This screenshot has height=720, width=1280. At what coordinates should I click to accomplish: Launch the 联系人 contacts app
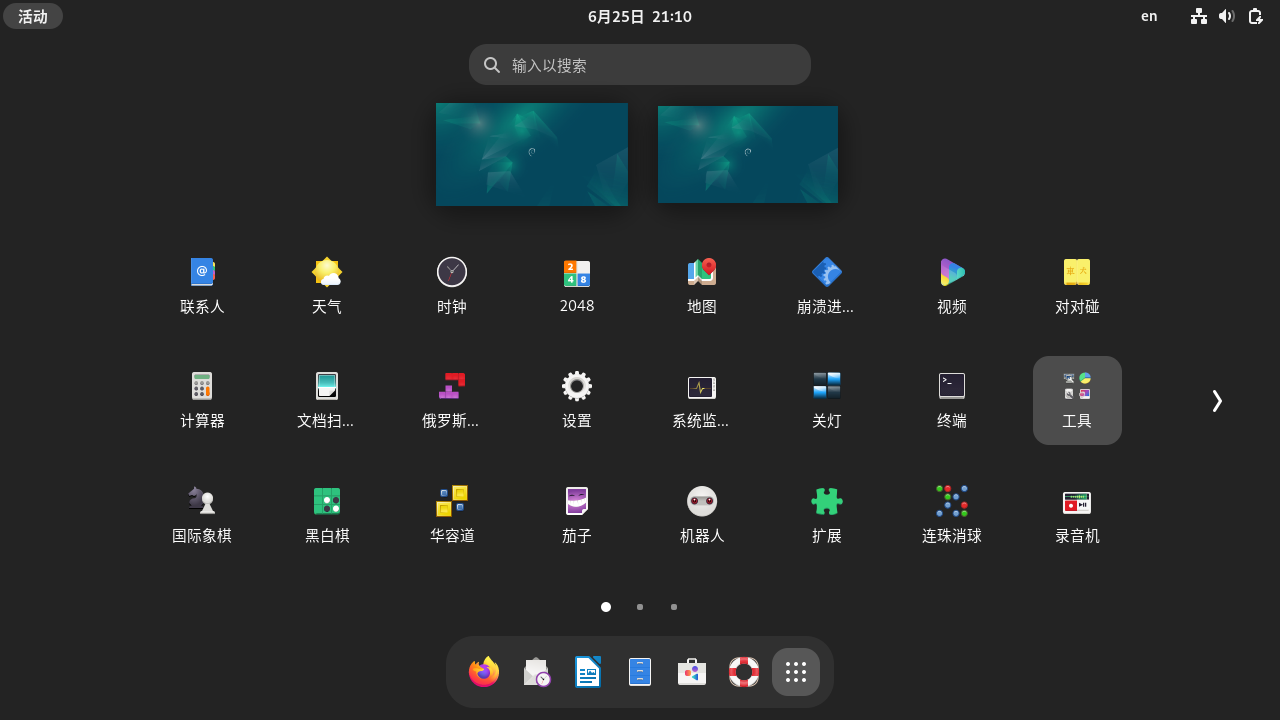tap(202, 285)
